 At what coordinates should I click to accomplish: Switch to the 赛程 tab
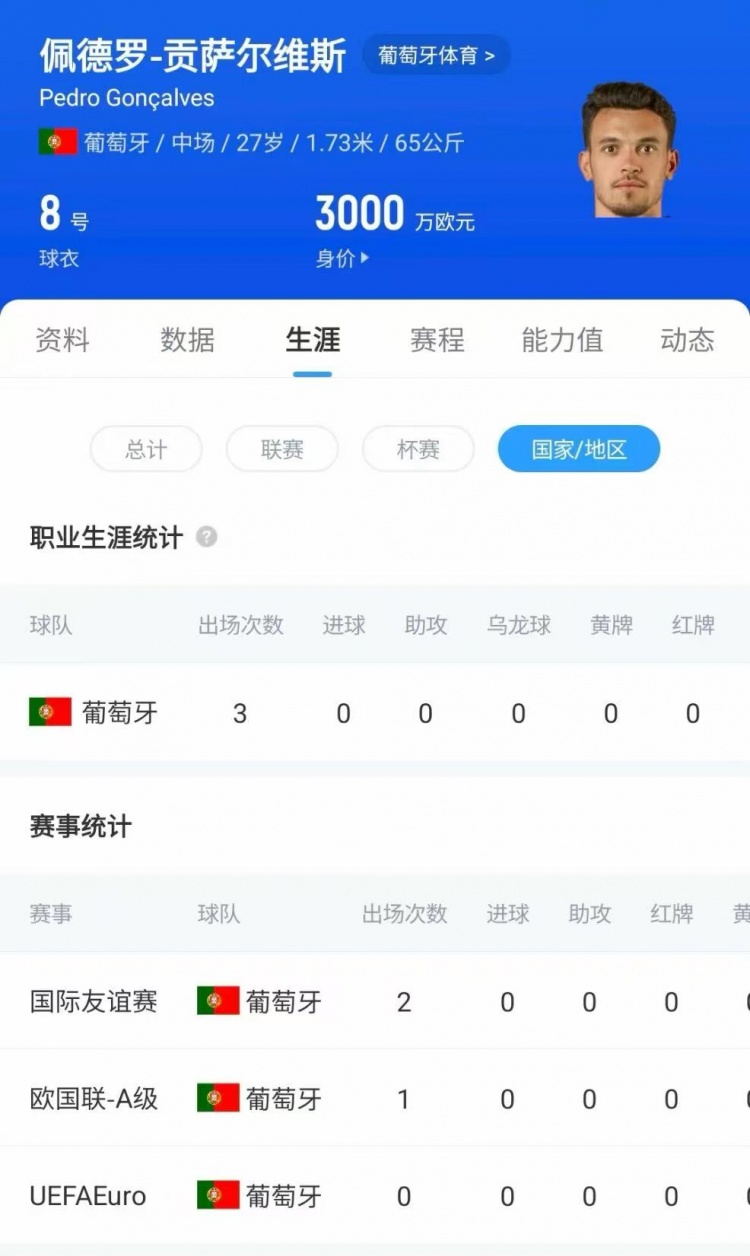click(436, 340)
